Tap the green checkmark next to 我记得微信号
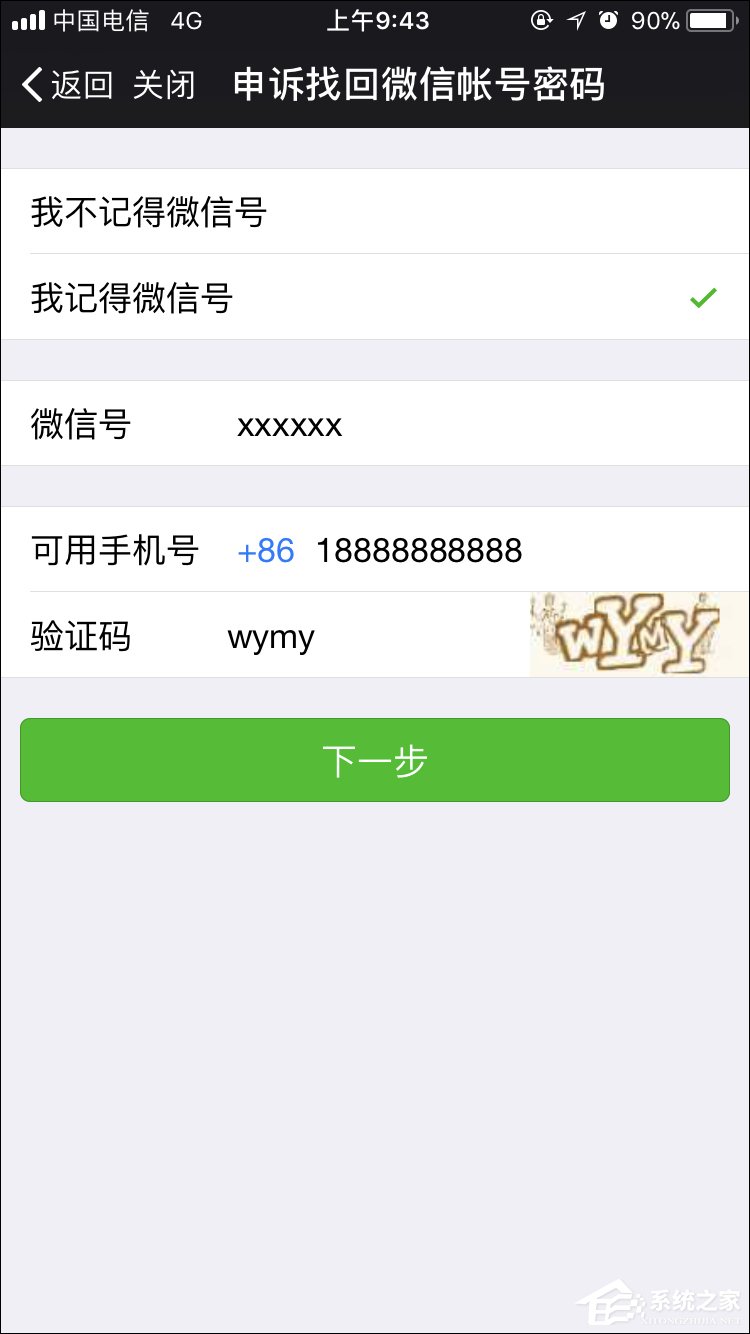750x1334 pixels. 705,296
